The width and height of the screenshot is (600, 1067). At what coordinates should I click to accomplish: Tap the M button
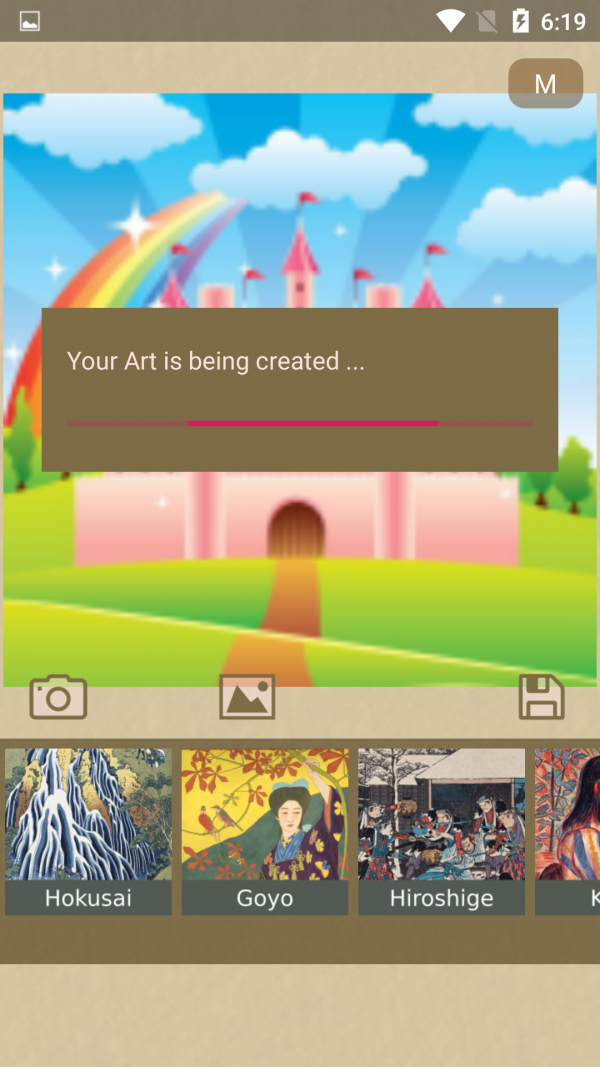point(545,83)
